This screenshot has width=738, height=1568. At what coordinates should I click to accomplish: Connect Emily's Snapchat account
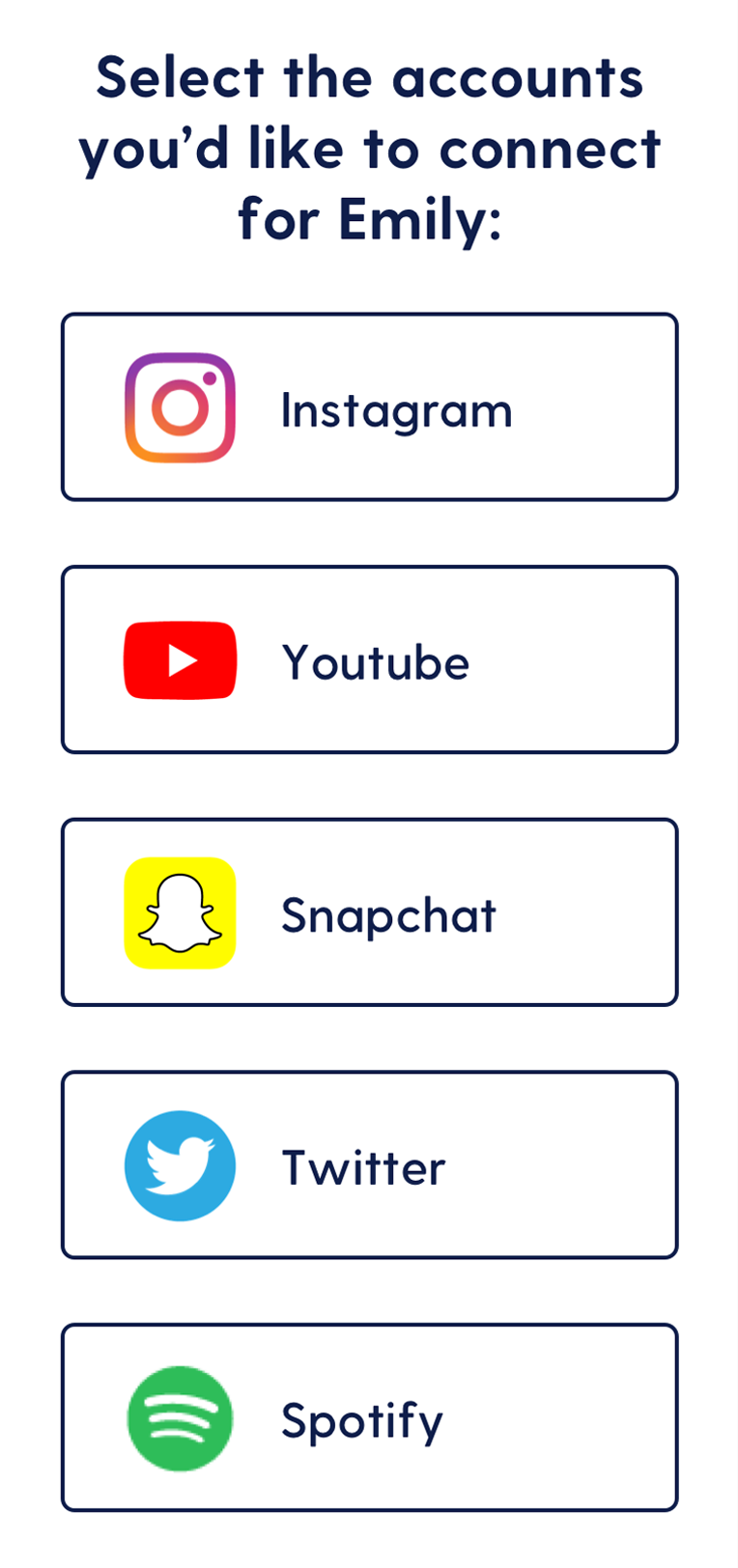[x=369, y=912]
